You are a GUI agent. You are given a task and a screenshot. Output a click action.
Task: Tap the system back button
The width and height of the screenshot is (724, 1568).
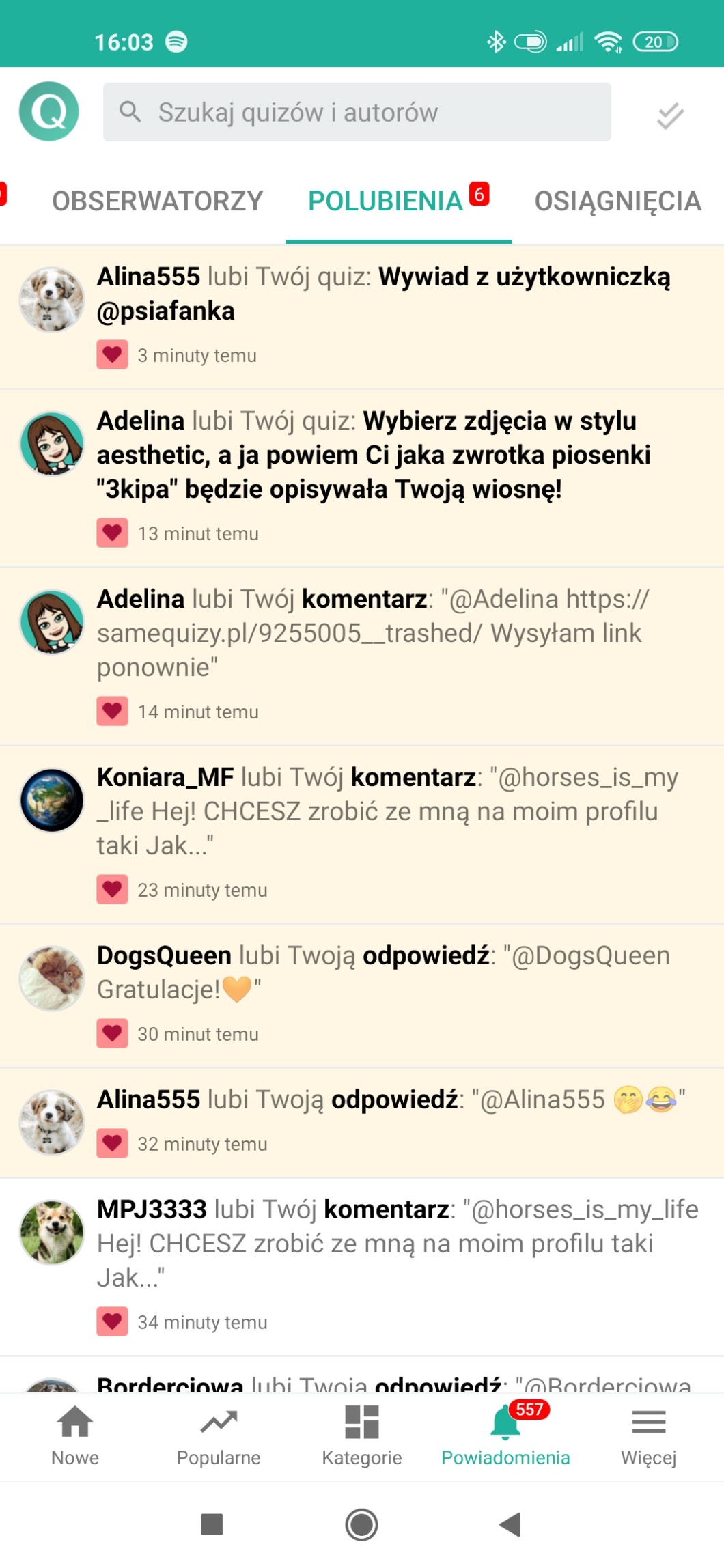click(511, 1524)
